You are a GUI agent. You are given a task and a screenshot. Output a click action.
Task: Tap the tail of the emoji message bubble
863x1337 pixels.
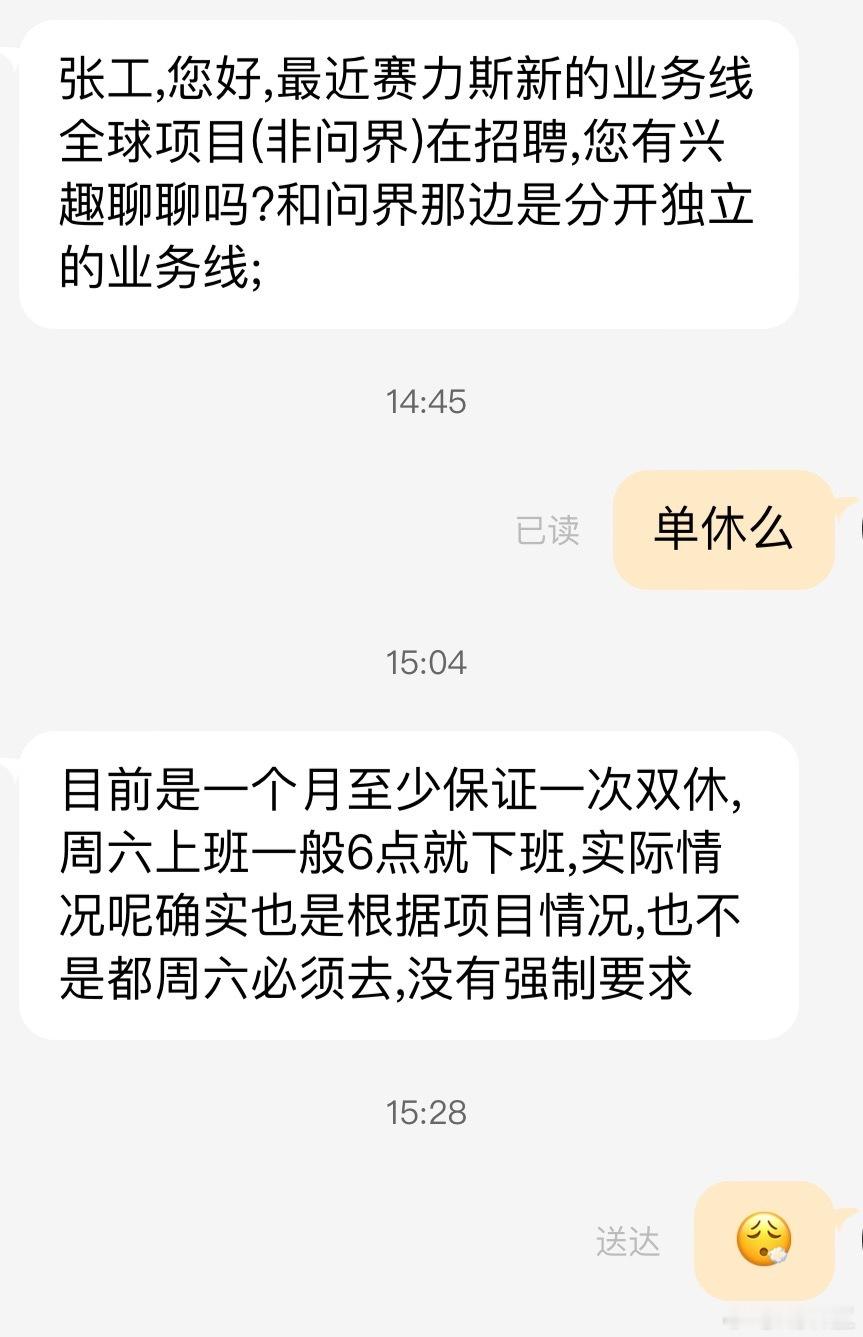click(846, 1215)
